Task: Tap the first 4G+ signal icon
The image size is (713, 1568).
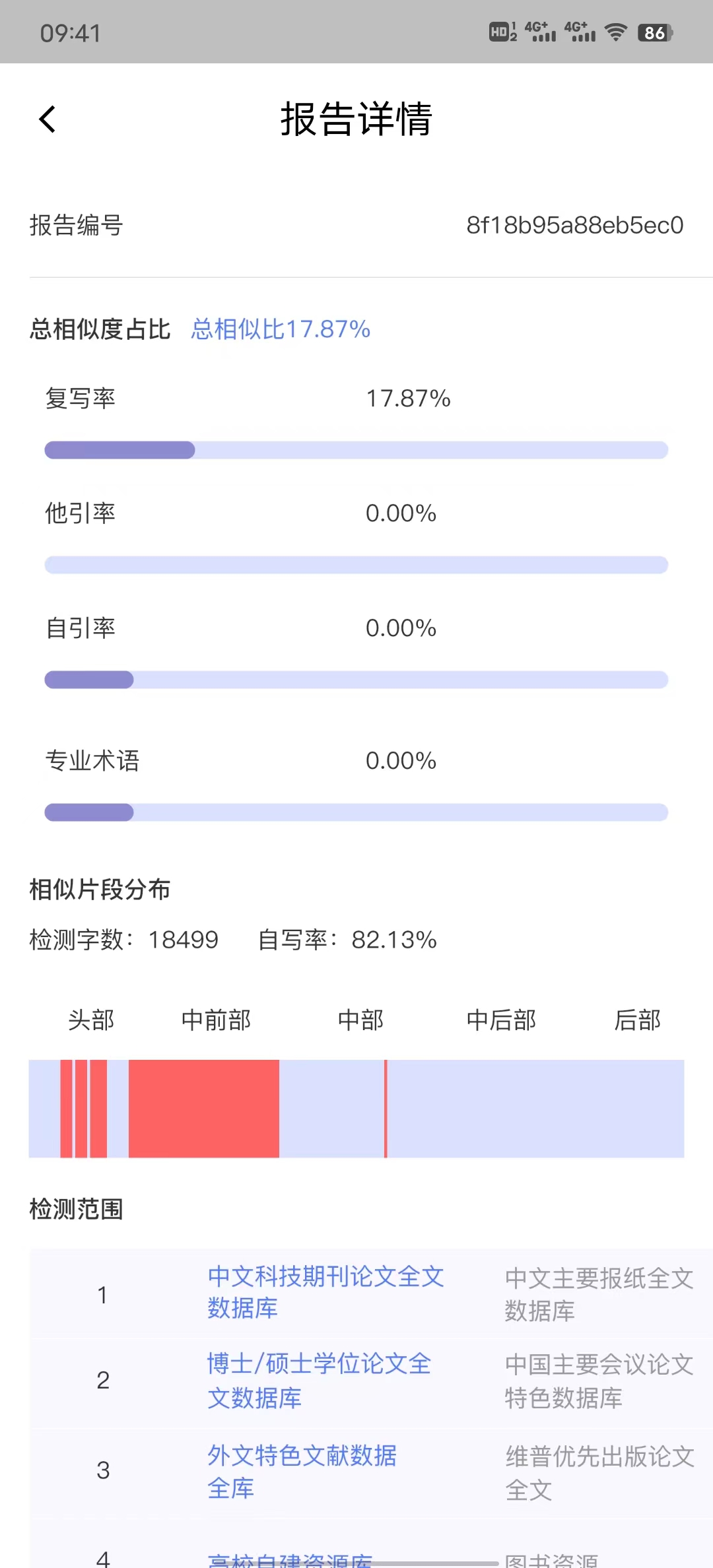Action: point(539,32)
